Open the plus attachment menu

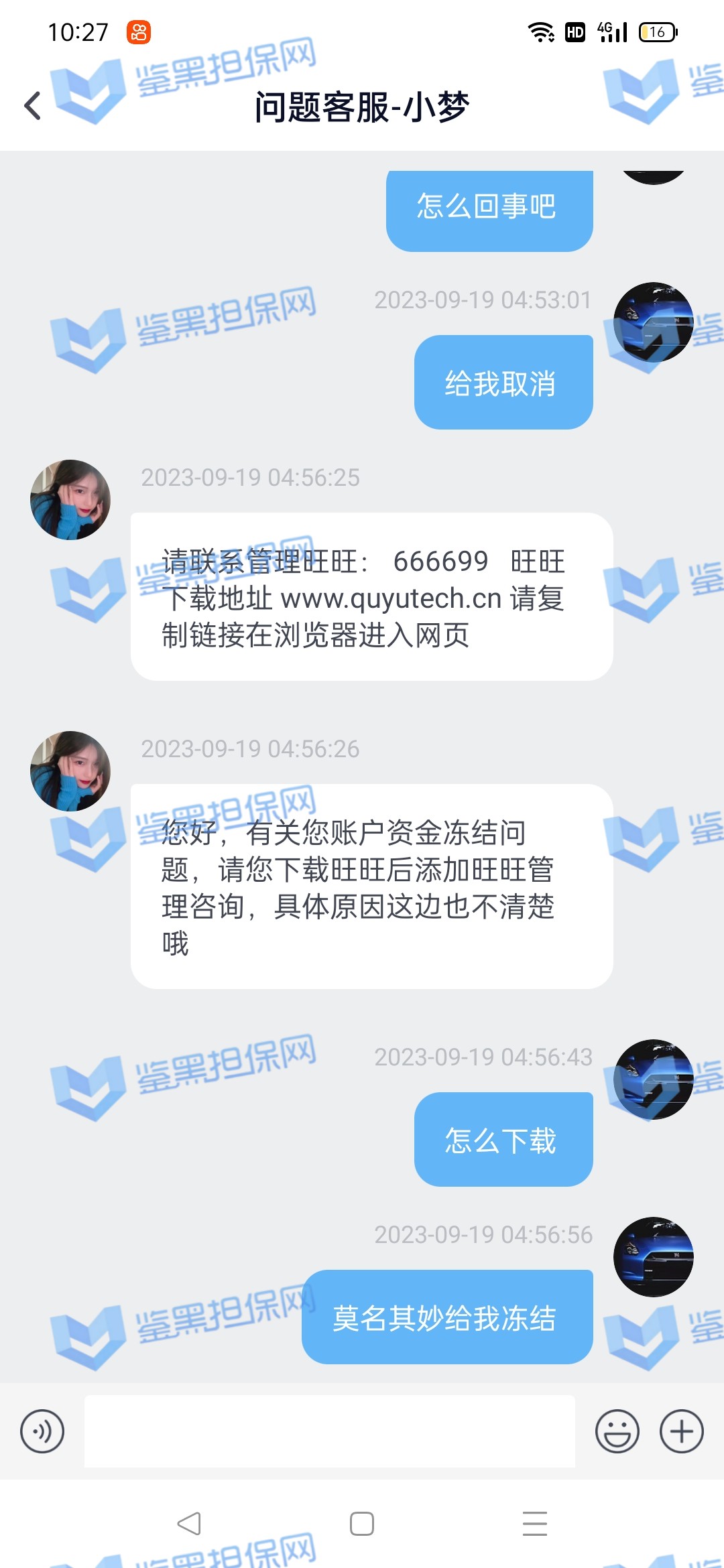[x=681, y=1431]
